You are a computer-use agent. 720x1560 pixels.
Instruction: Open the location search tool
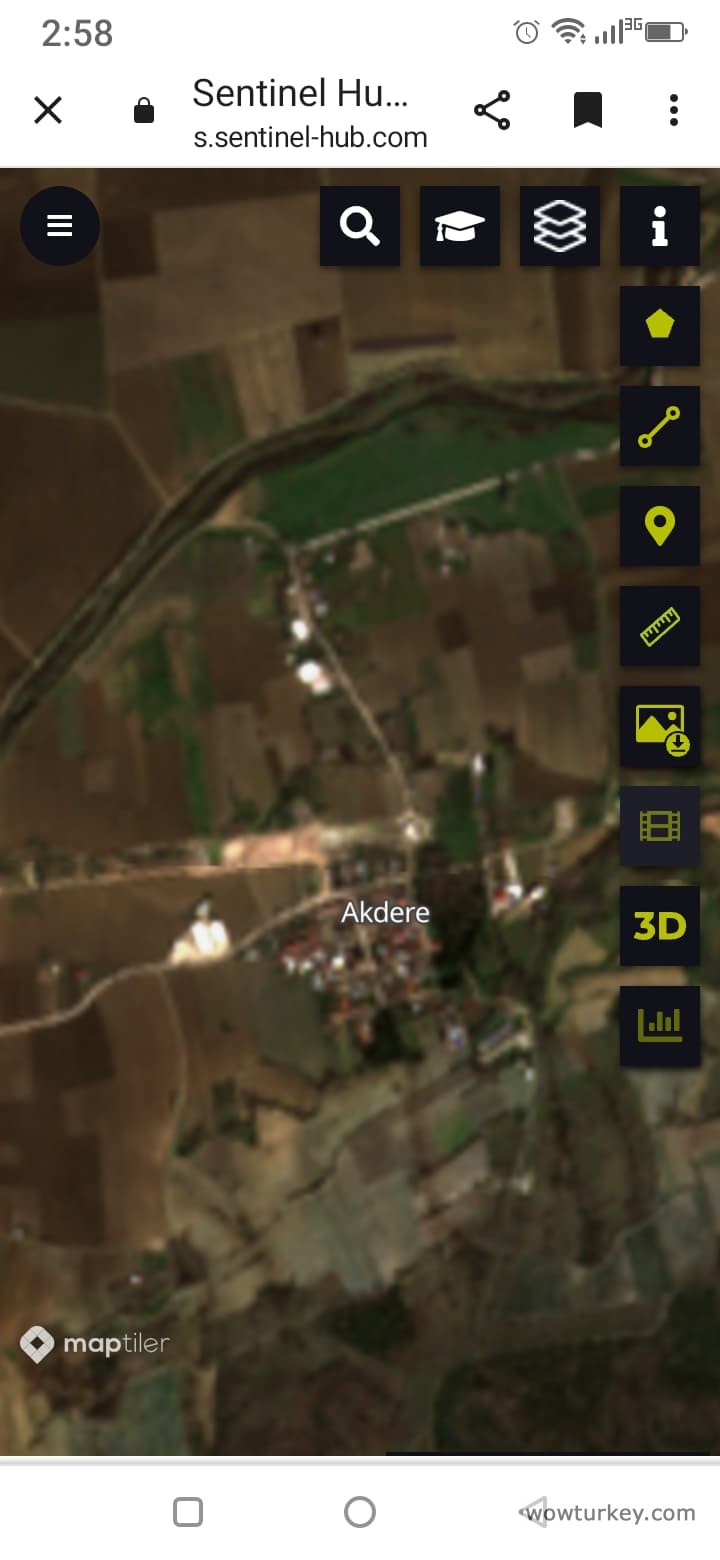tap(360, 226)
